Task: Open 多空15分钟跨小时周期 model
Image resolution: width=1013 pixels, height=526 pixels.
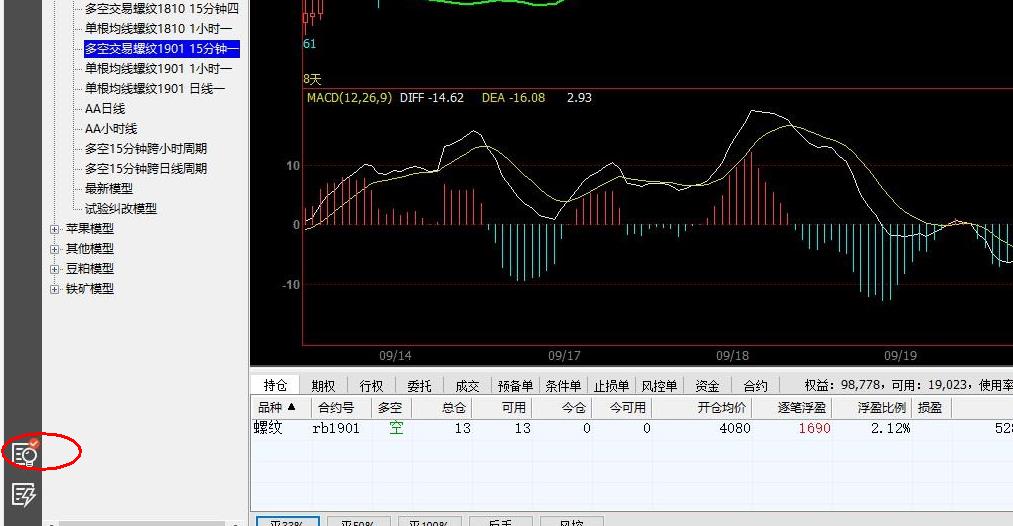Action: (146, 149)
